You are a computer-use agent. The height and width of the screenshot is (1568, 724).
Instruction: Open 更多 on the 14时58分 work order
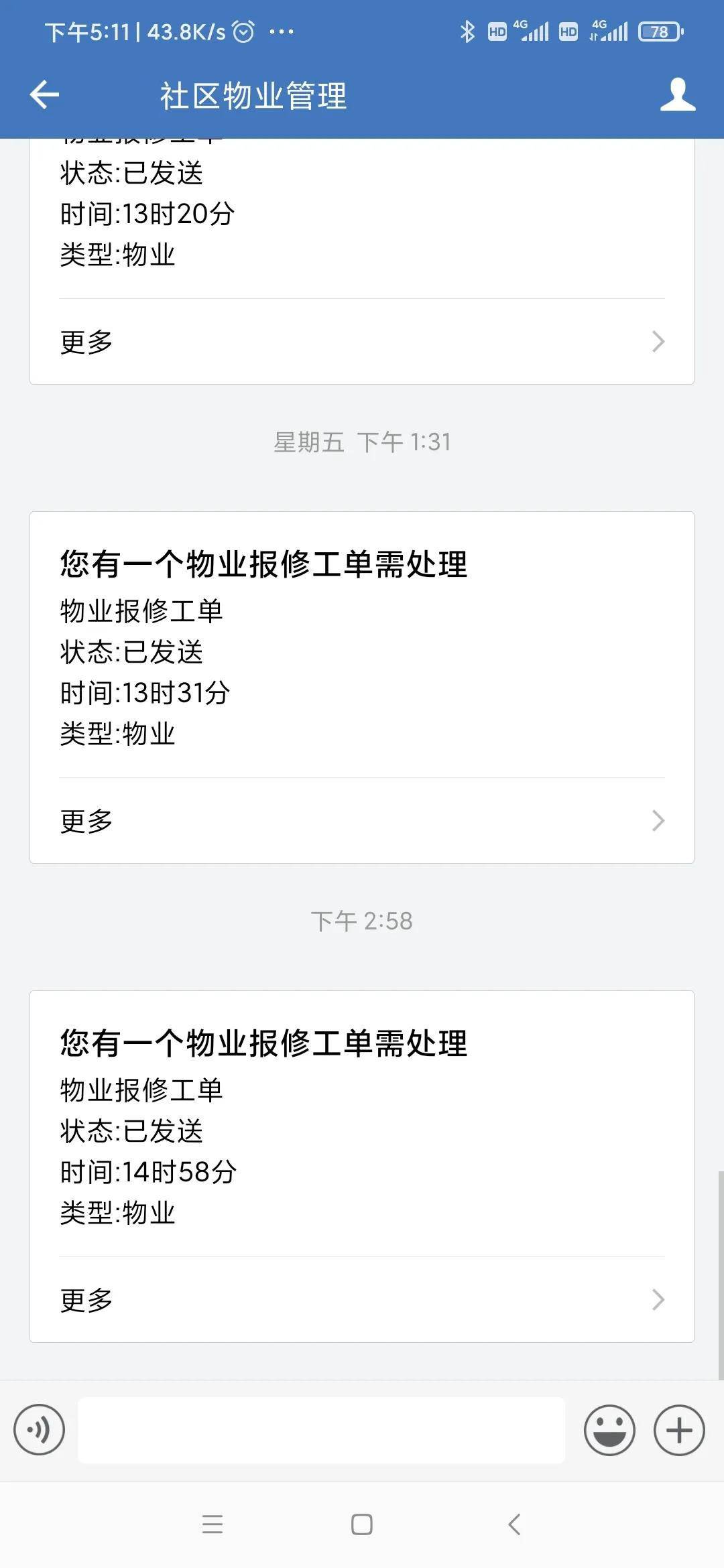[362, 1300]
